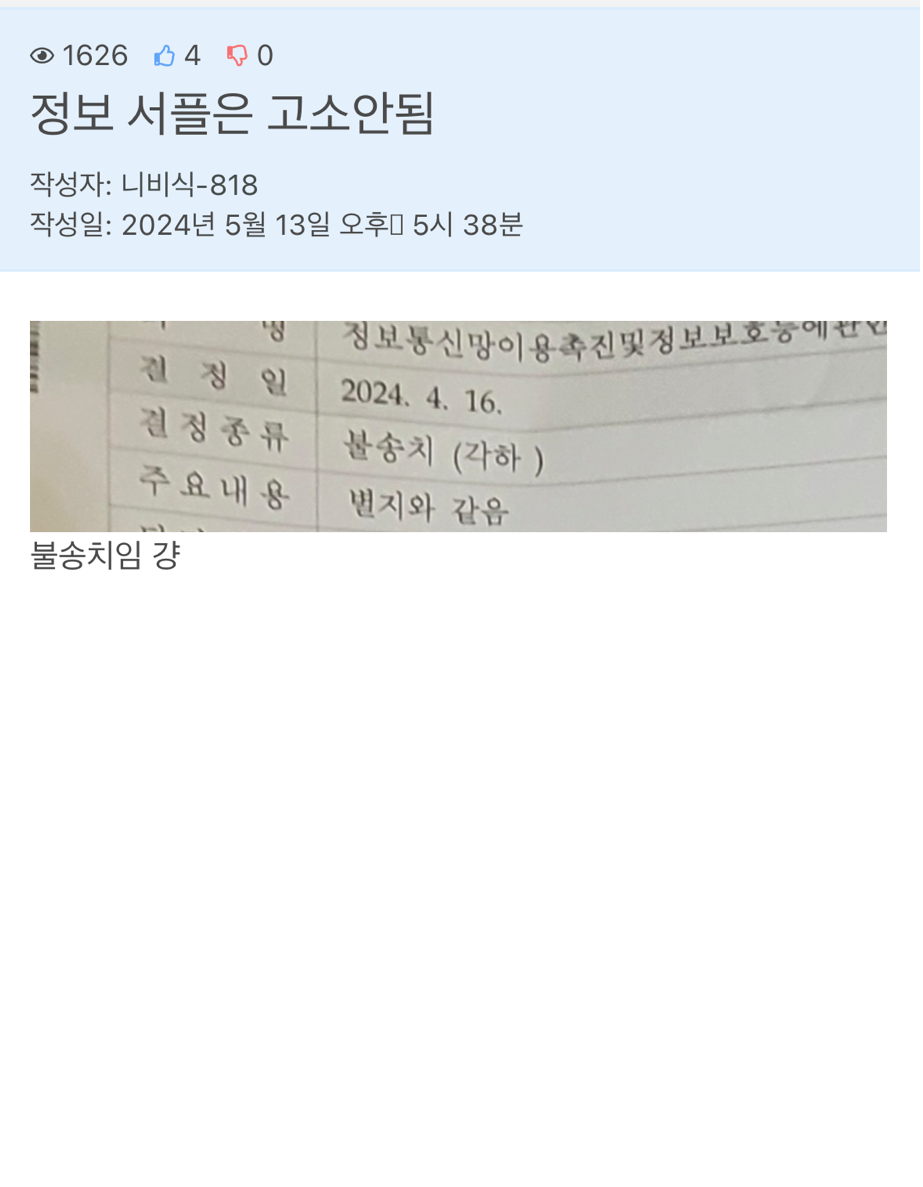Like the post with the thumbs-up icon
The height and width of the screenshot is (1187, 923).
pyautogui.click(x=165, y=56)
